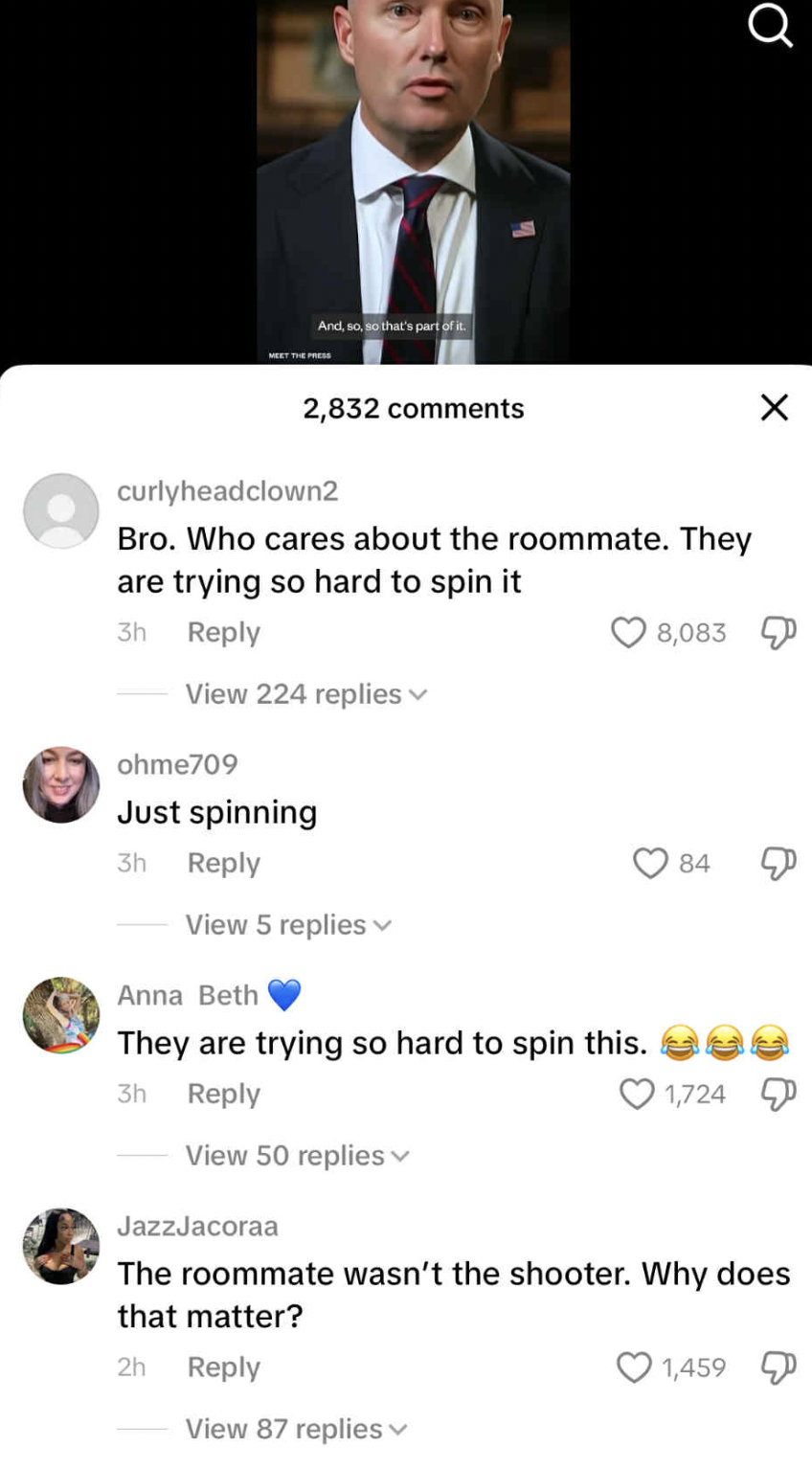Dislike Anna Beth's comment
Screen dimensions: 812x1469
click(x=778, y=1095)
